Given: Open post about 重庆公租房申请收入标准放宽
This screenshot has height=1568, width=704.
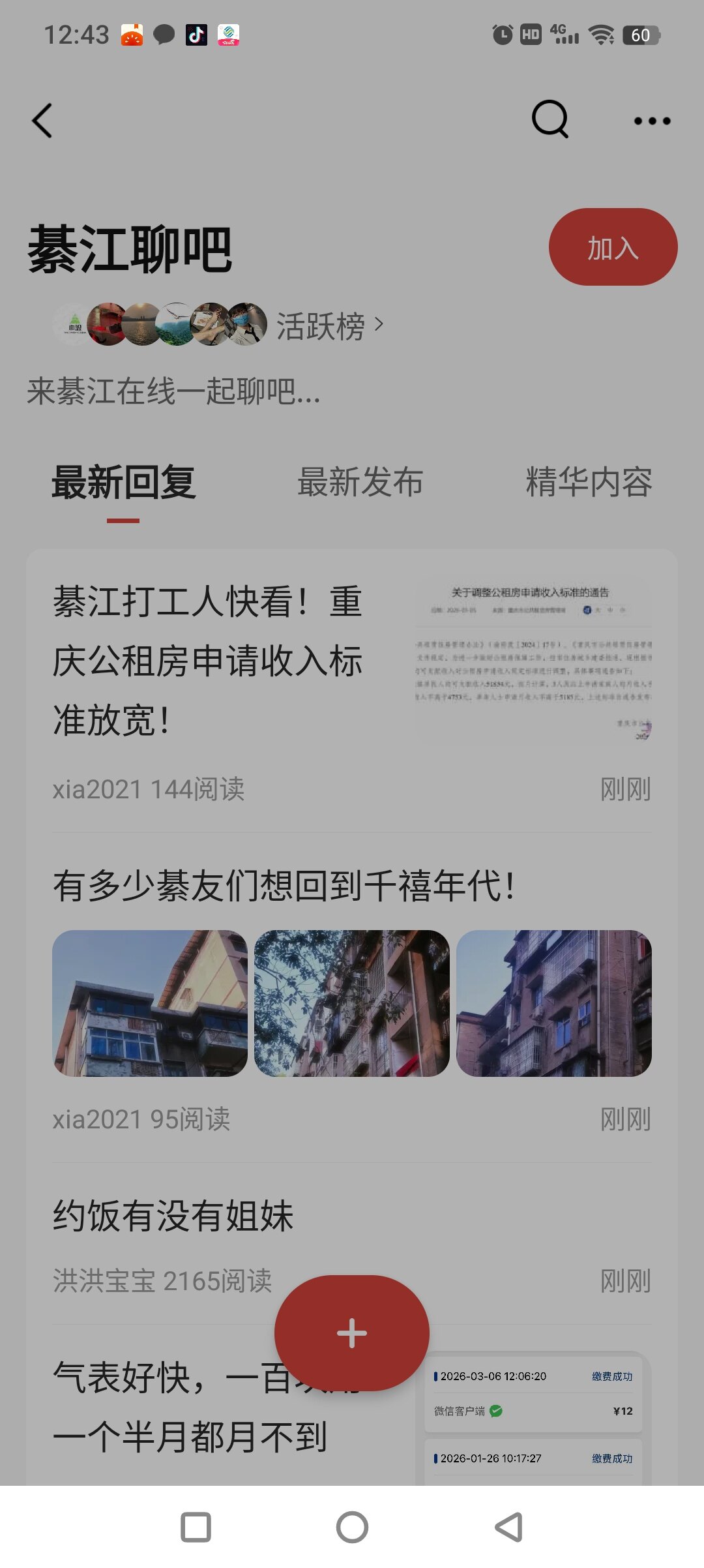Looking at the screenshot, I should pyautogui.click(x=209, y=660).
